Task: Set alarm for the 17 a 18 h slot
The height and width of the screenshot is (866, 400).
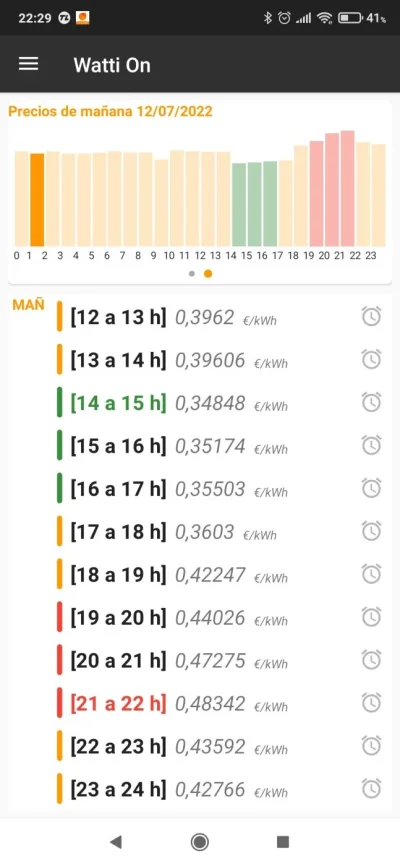Action: [371, 531]
